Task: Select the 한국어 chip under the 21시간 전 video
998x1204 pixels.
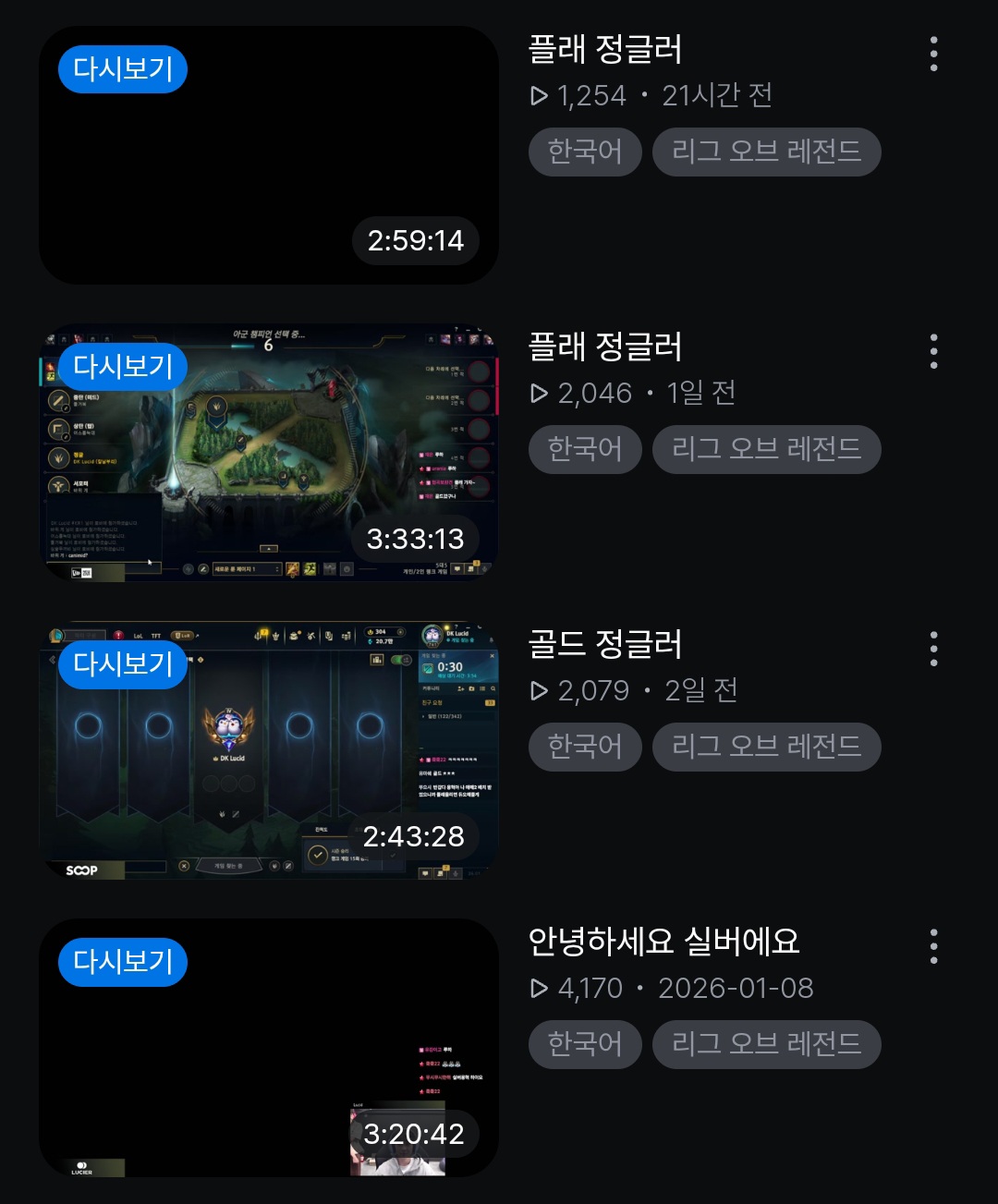Action: 585,152
